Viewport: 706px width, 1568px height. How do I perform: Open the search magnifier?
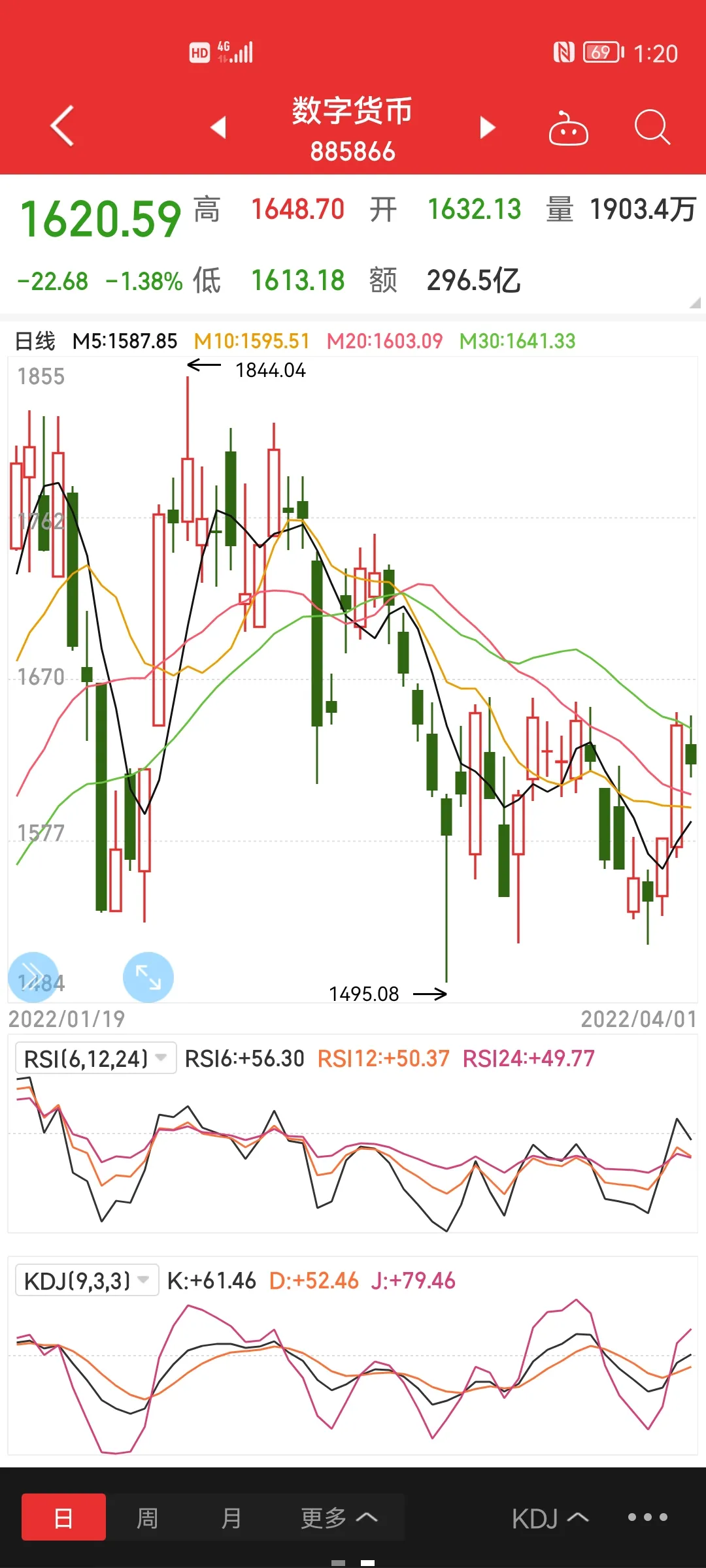tap(652, 127)
